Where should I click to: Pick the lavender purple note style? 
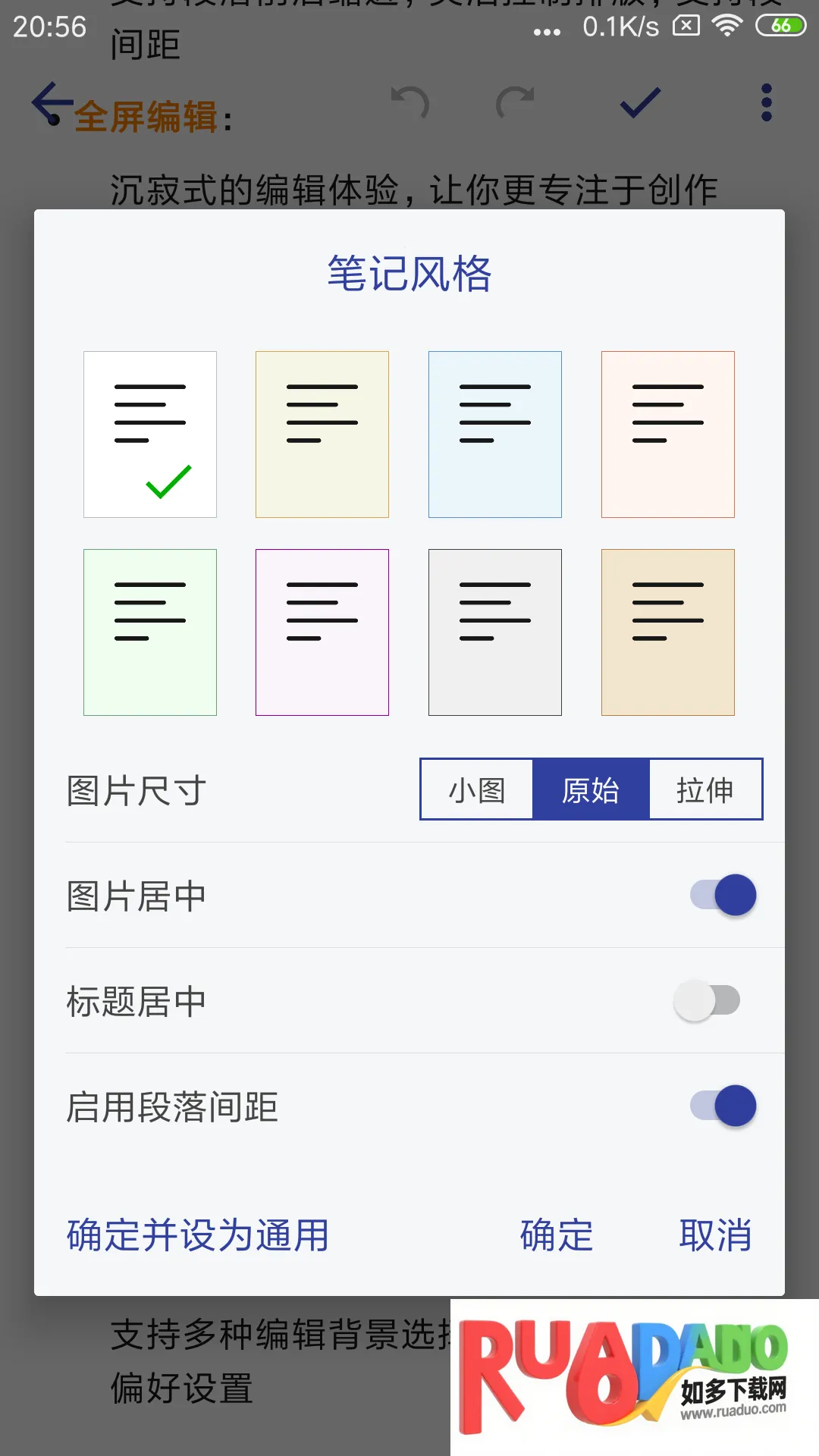(322, 632)
